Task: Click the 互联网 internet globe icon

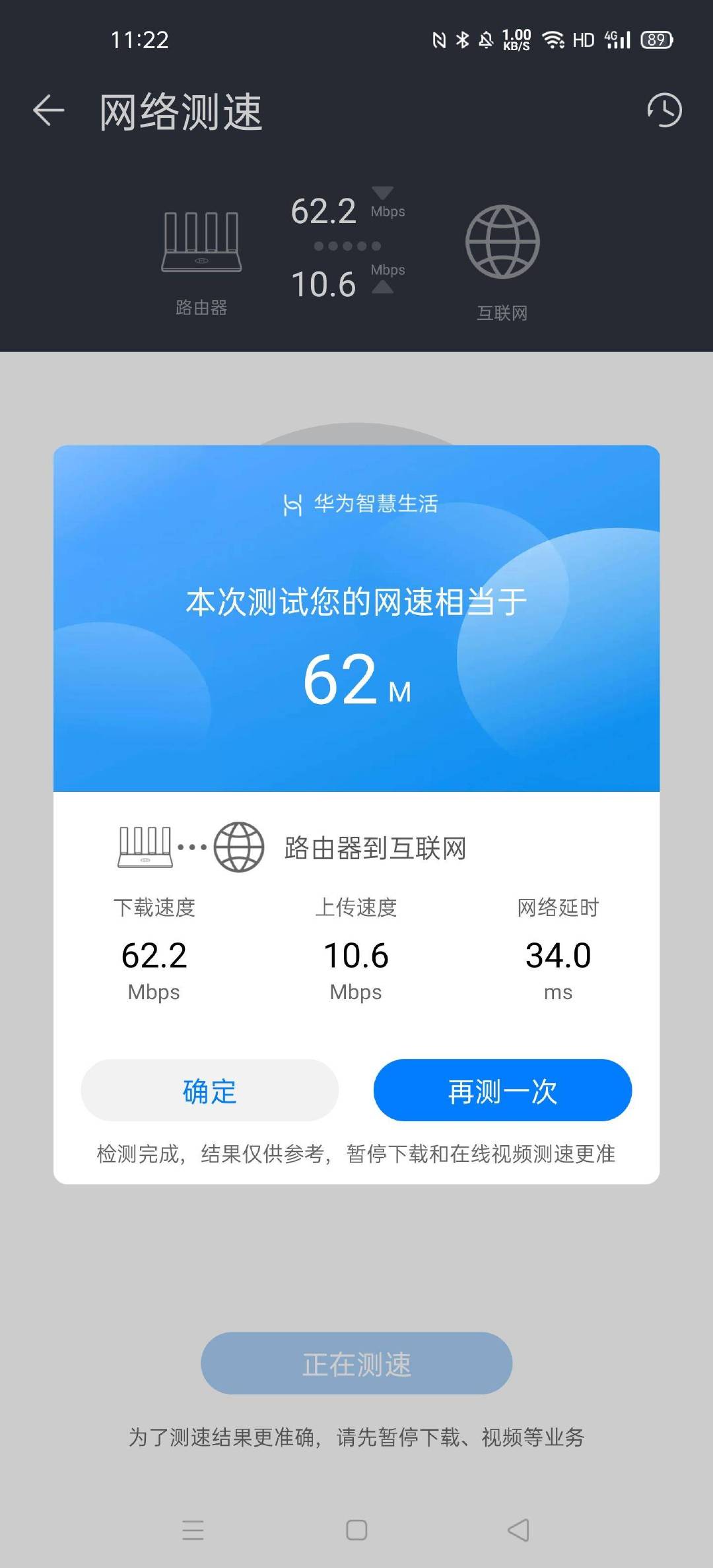Action: 503,242
